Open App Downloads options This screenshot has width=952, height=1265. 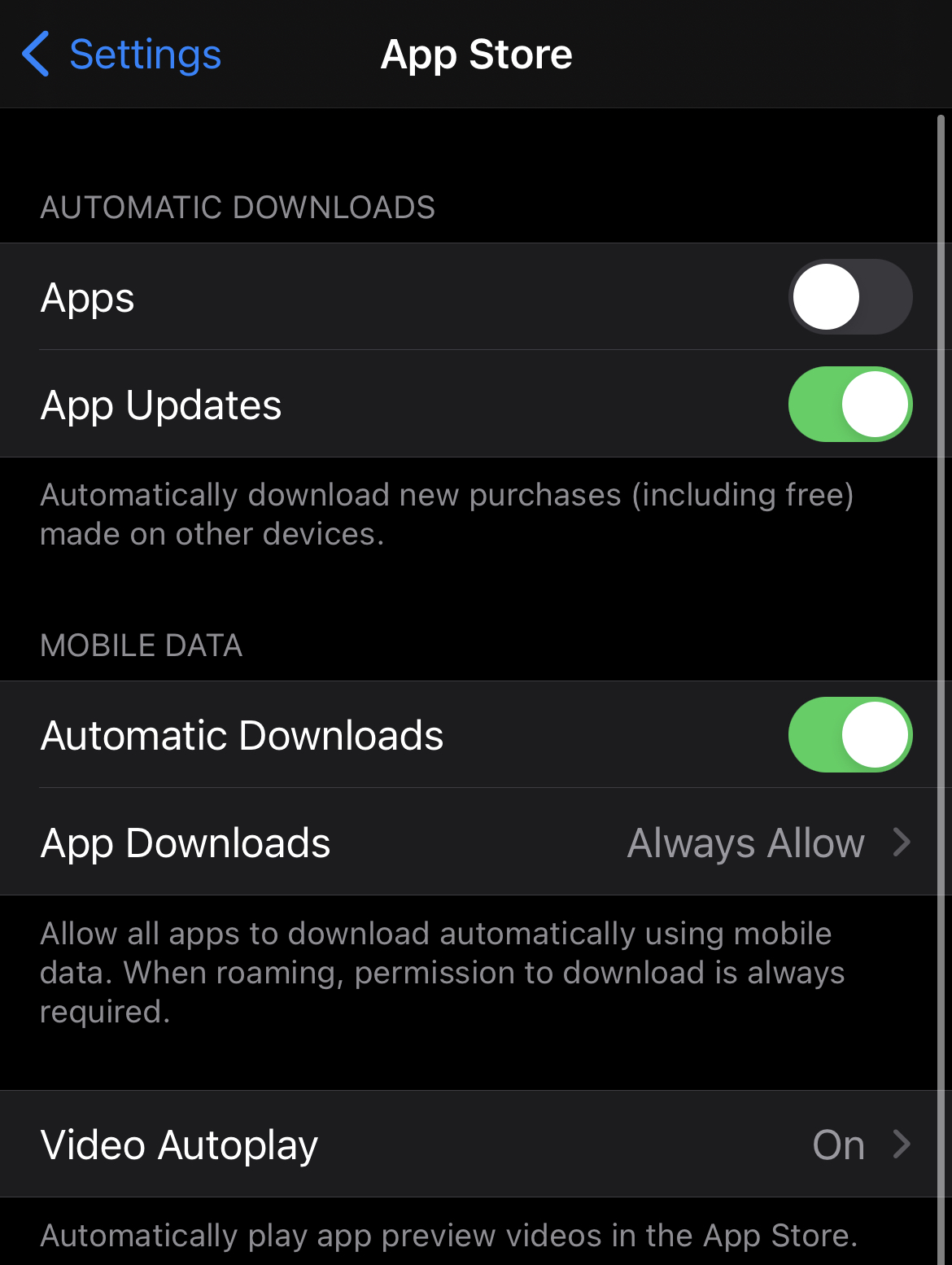pyautogui.click(x=476, y=843)
